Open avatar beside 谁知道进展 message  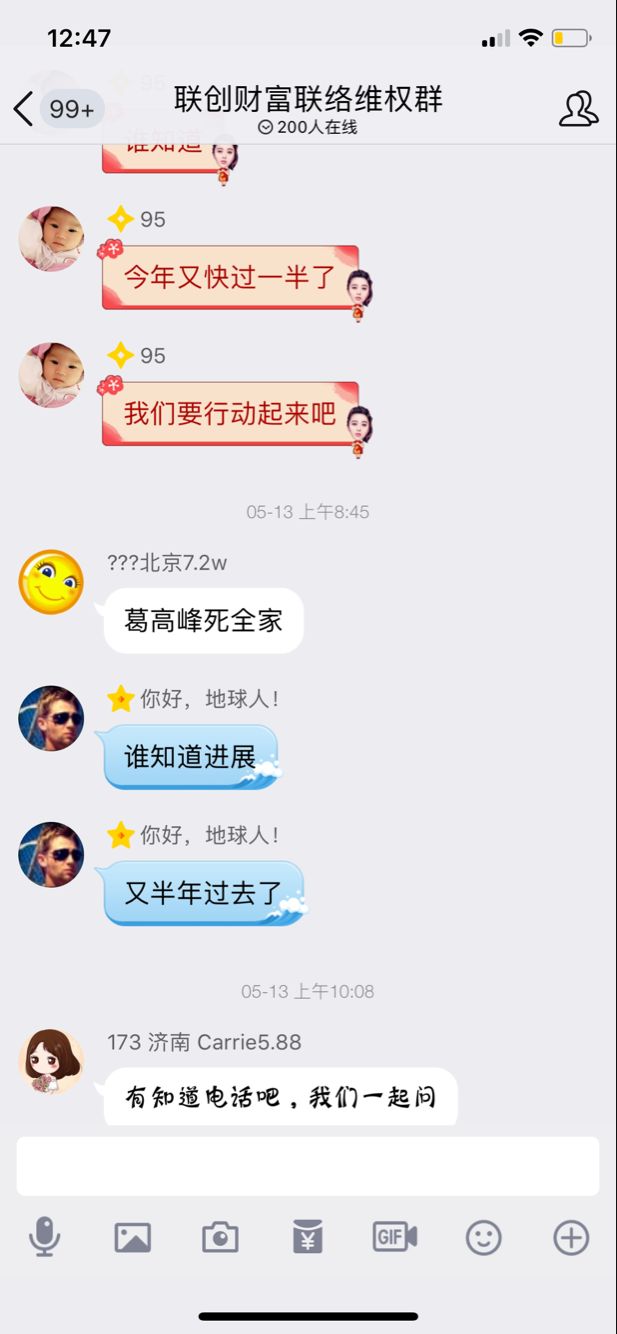(x=51, y=718)
